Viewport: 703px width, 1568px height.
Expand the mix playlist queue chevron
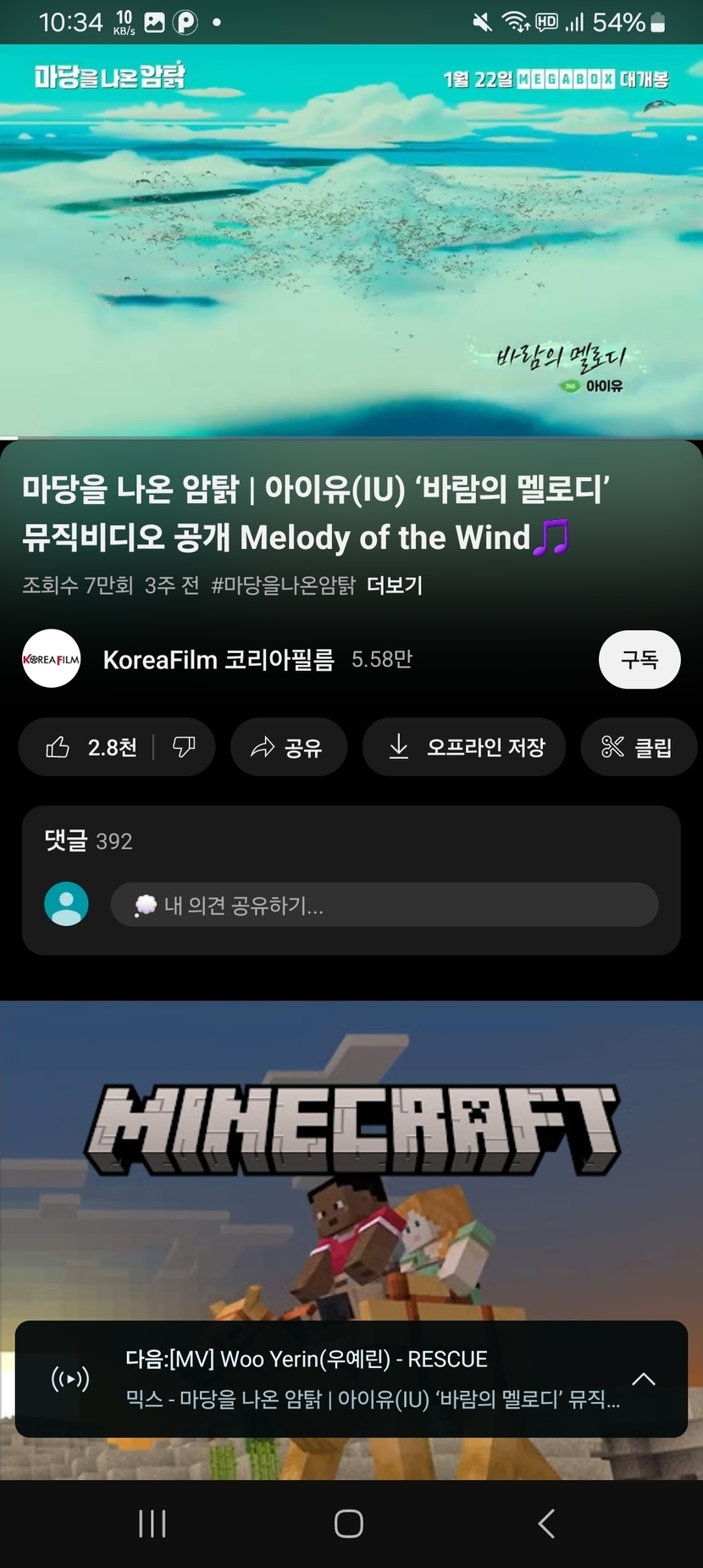tap(644, 1379)
